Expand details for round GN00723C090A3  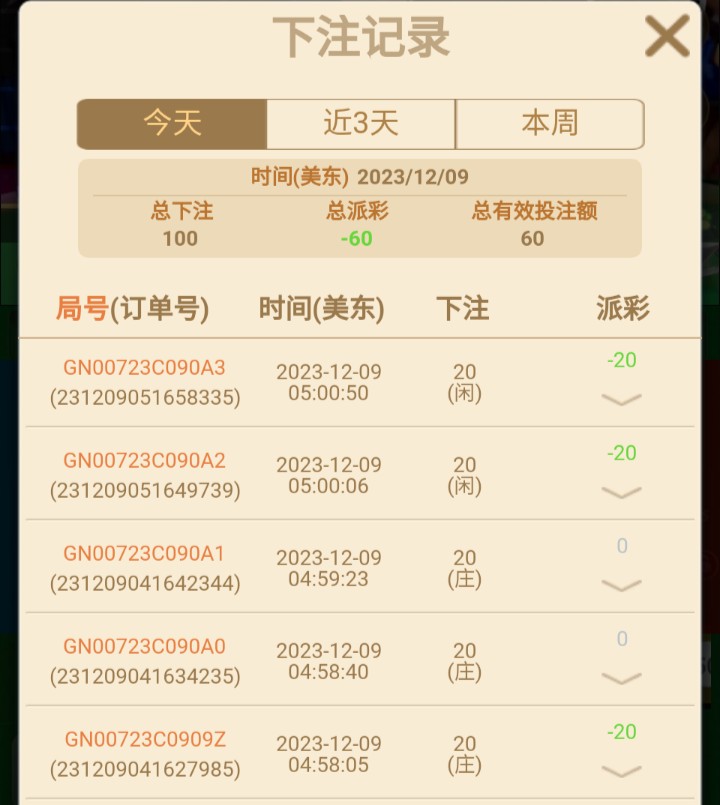pos(622,399)
